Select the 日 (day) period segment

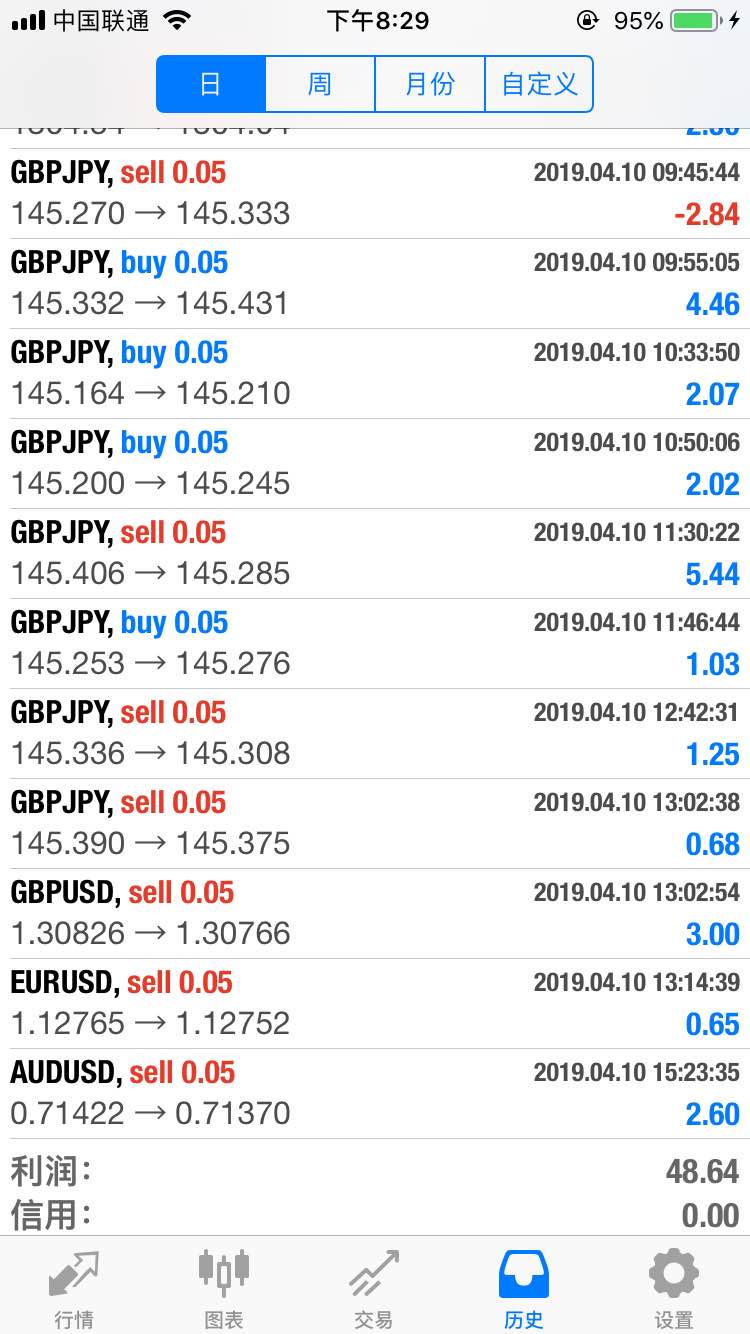211,84
